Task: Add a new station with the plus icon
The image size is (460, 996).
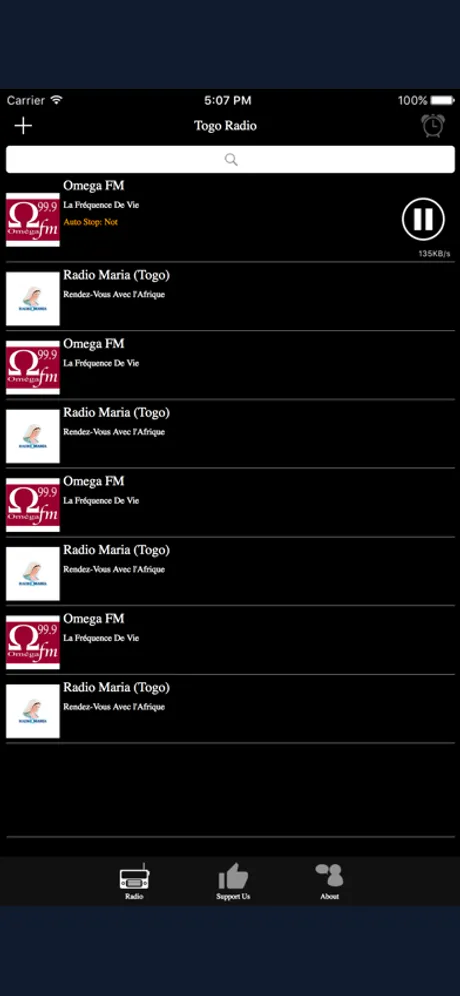Action: (x=24, y=126)
